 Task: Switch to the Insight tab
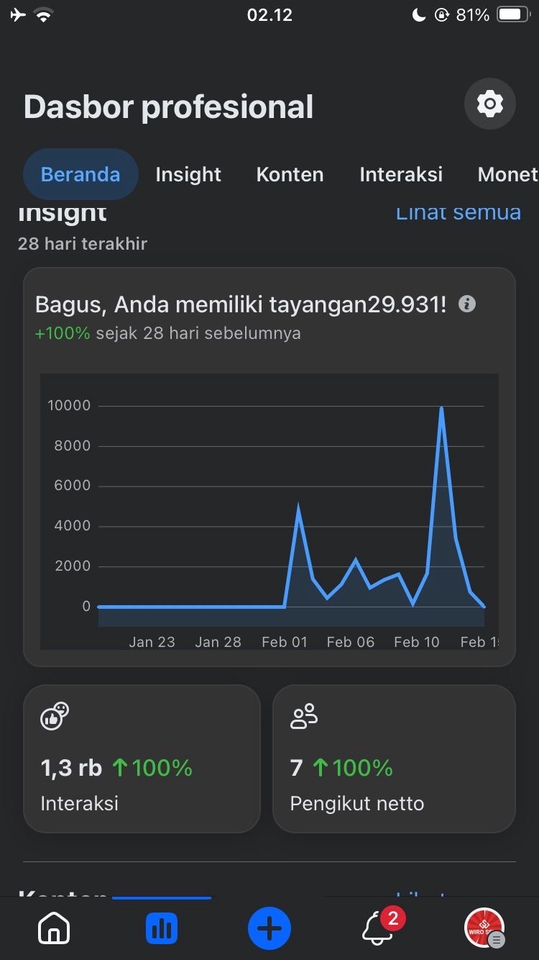click(188, 174)
